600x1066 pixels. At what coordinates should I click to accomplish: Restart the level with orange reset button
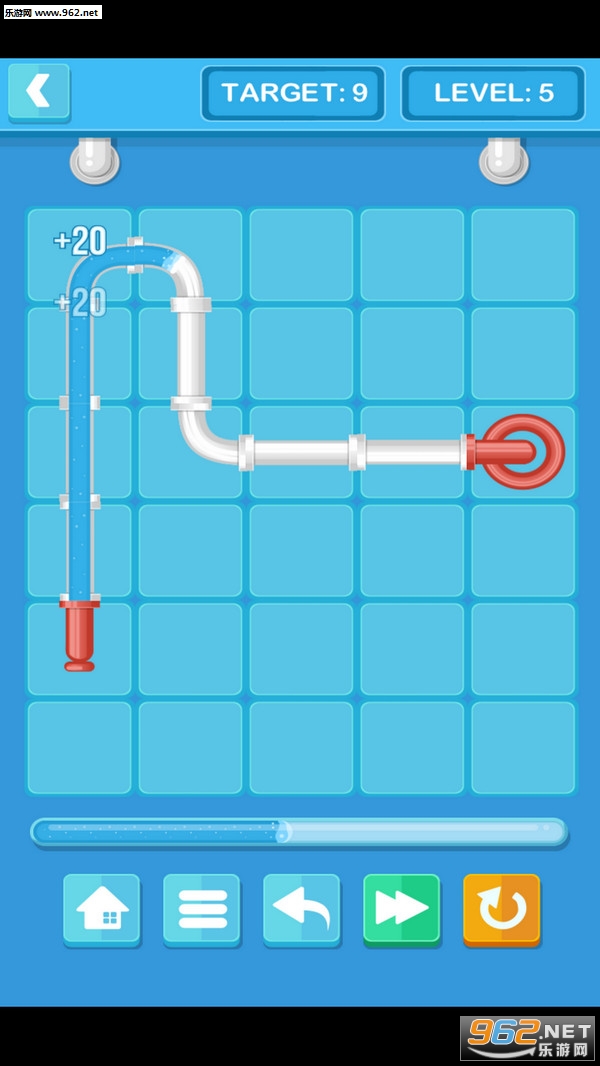pos(501,910)
